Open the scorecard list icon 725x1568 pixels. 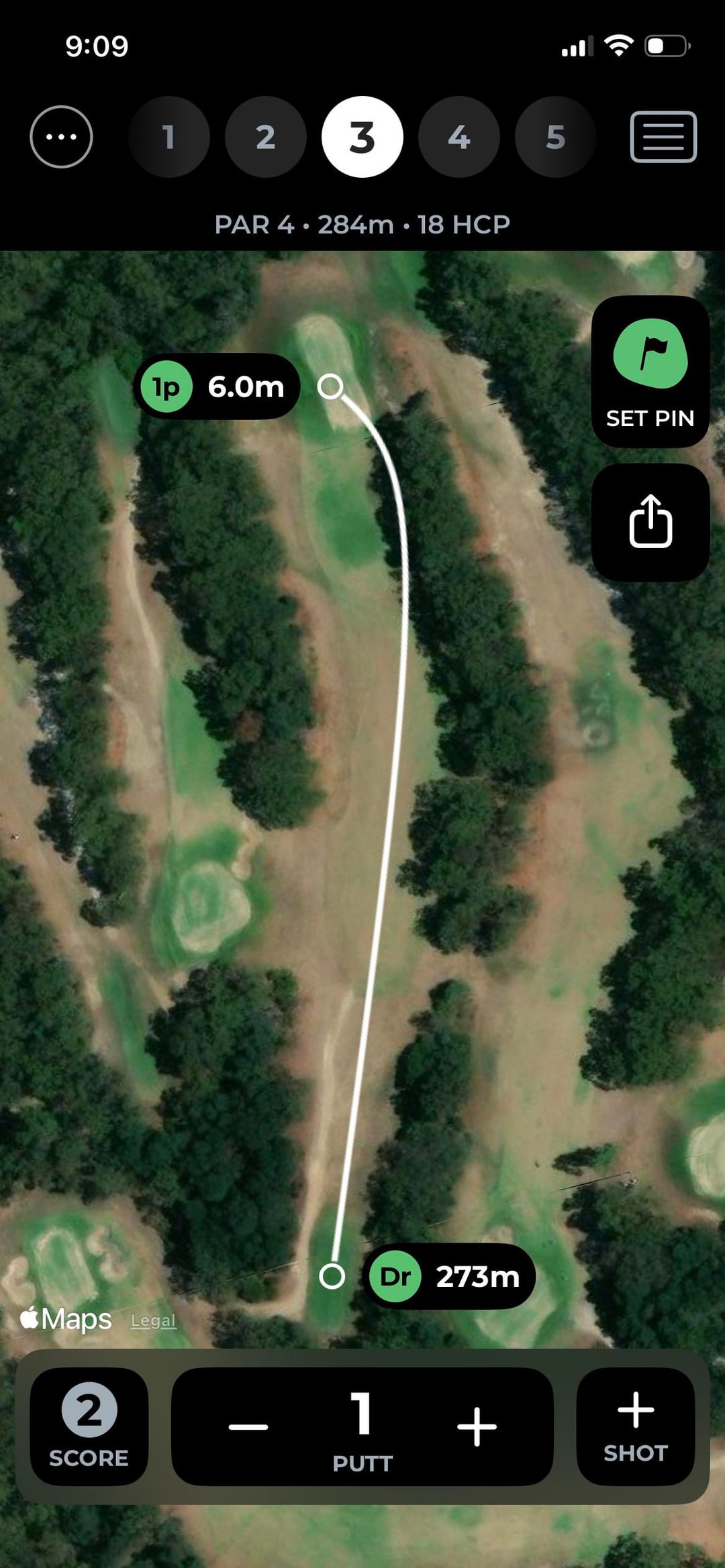(x=663, y=137)
